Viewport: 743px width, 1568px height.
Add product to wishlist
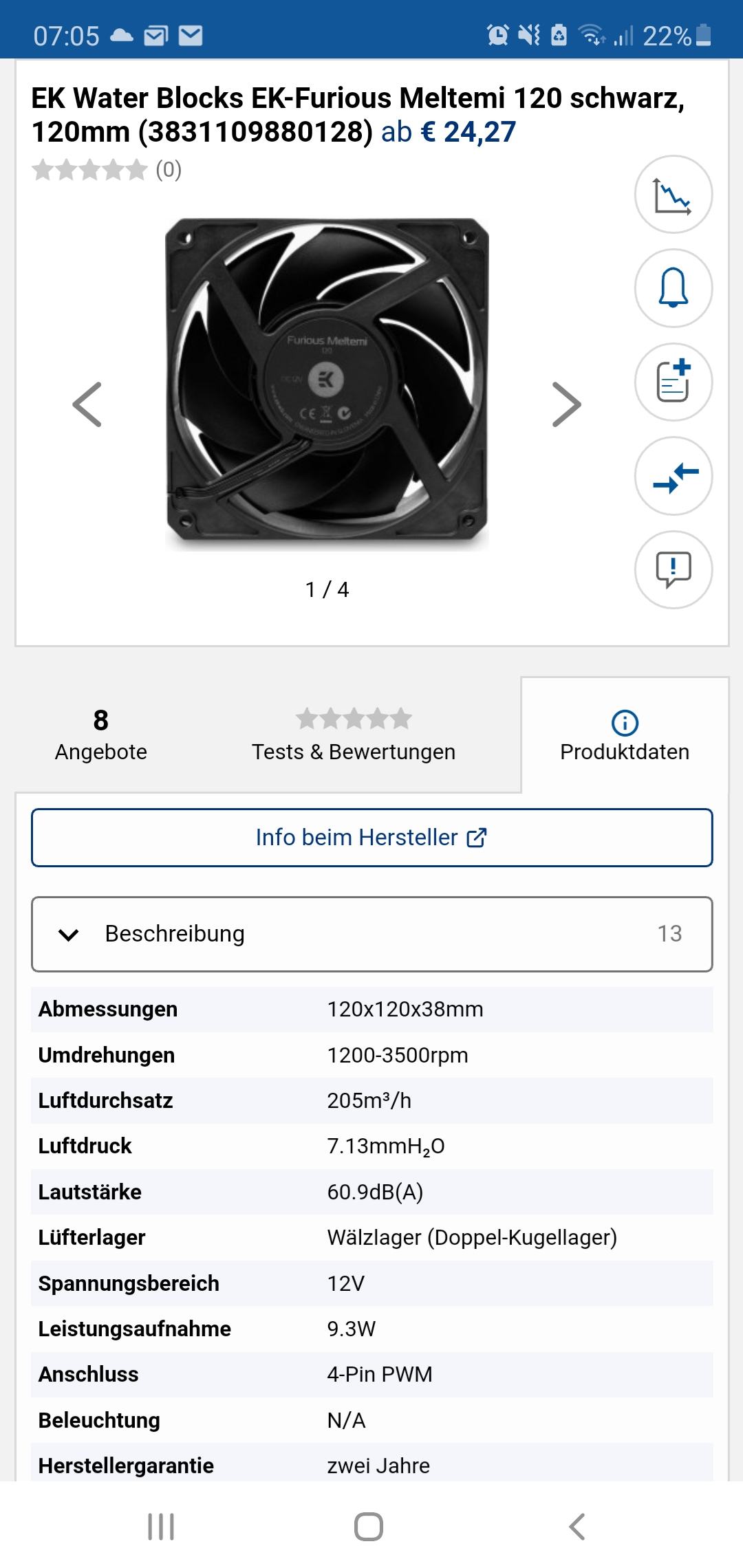pyautogui.click(x=673, y=382)
